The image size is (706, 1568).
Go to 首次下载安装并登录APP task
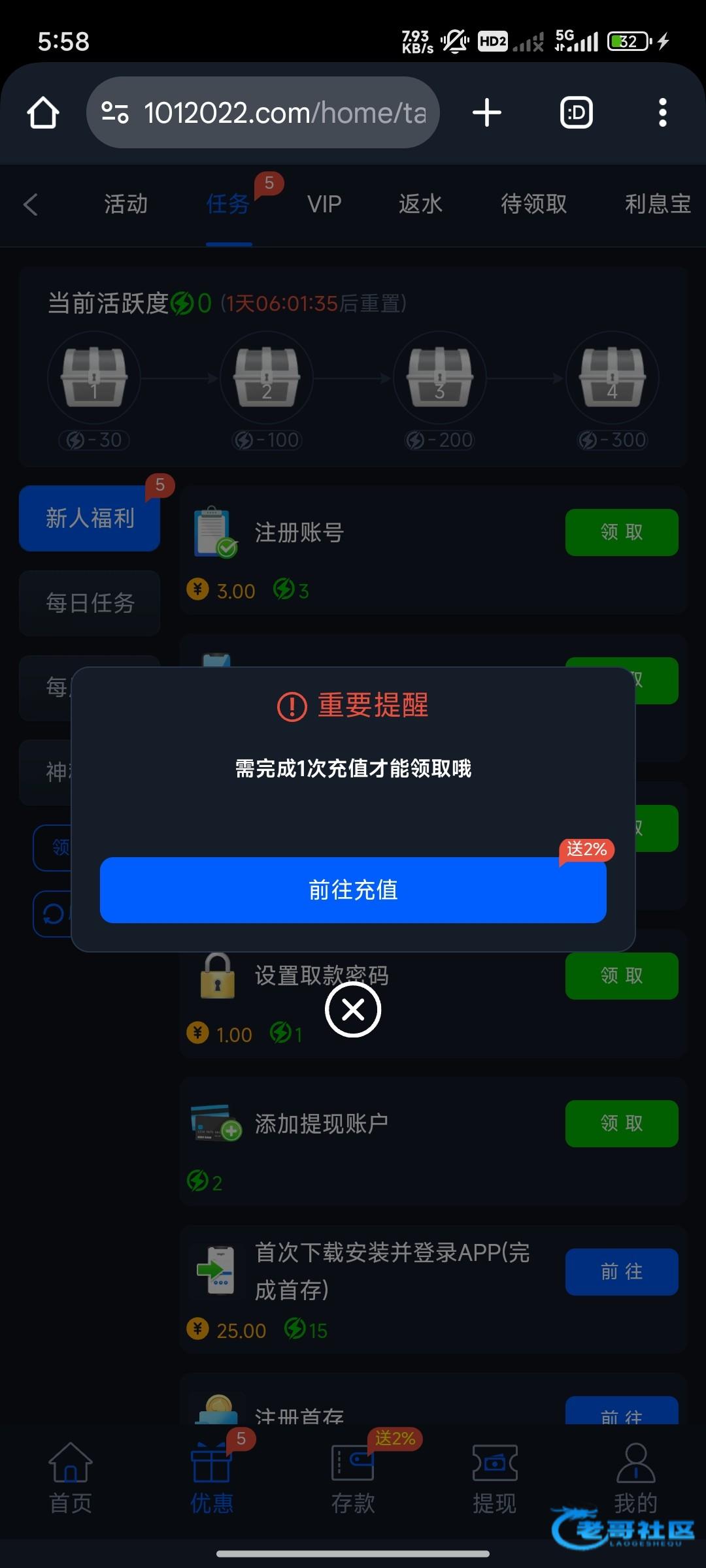coord(621,1272)
